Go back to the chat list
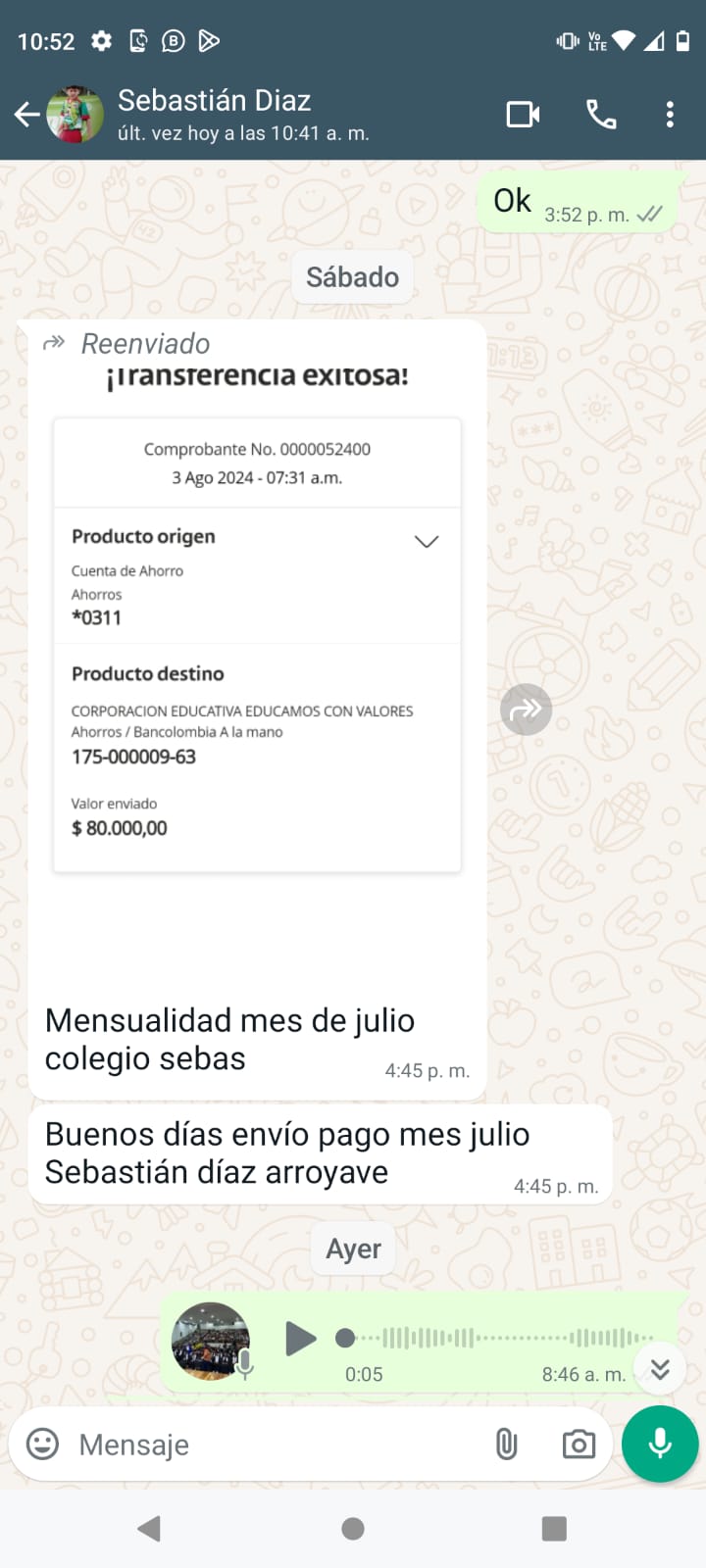The width and height of the screenshot is (706, 1568). (27, 115)
